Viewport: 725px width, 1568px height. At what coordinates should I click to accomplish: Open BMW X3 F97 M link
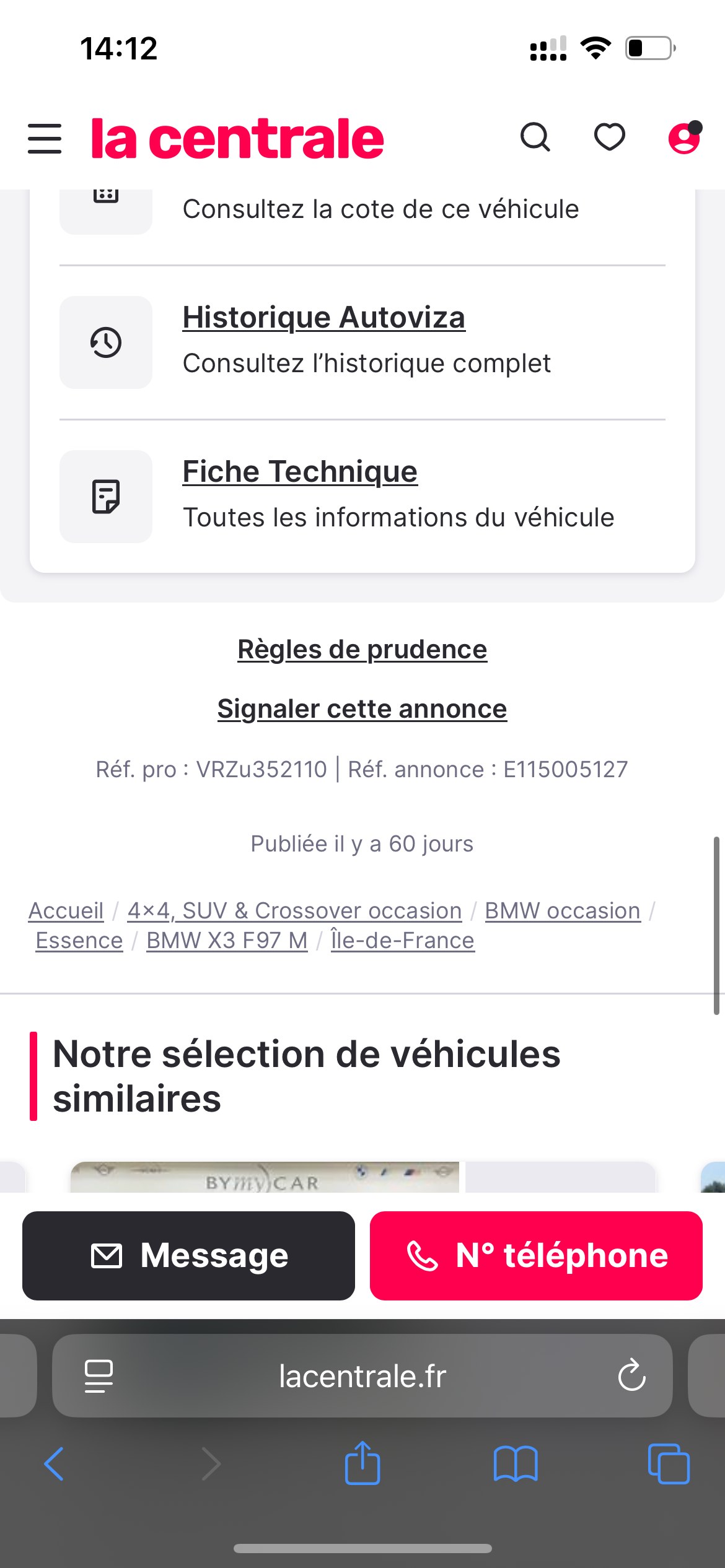coord(227,940)
